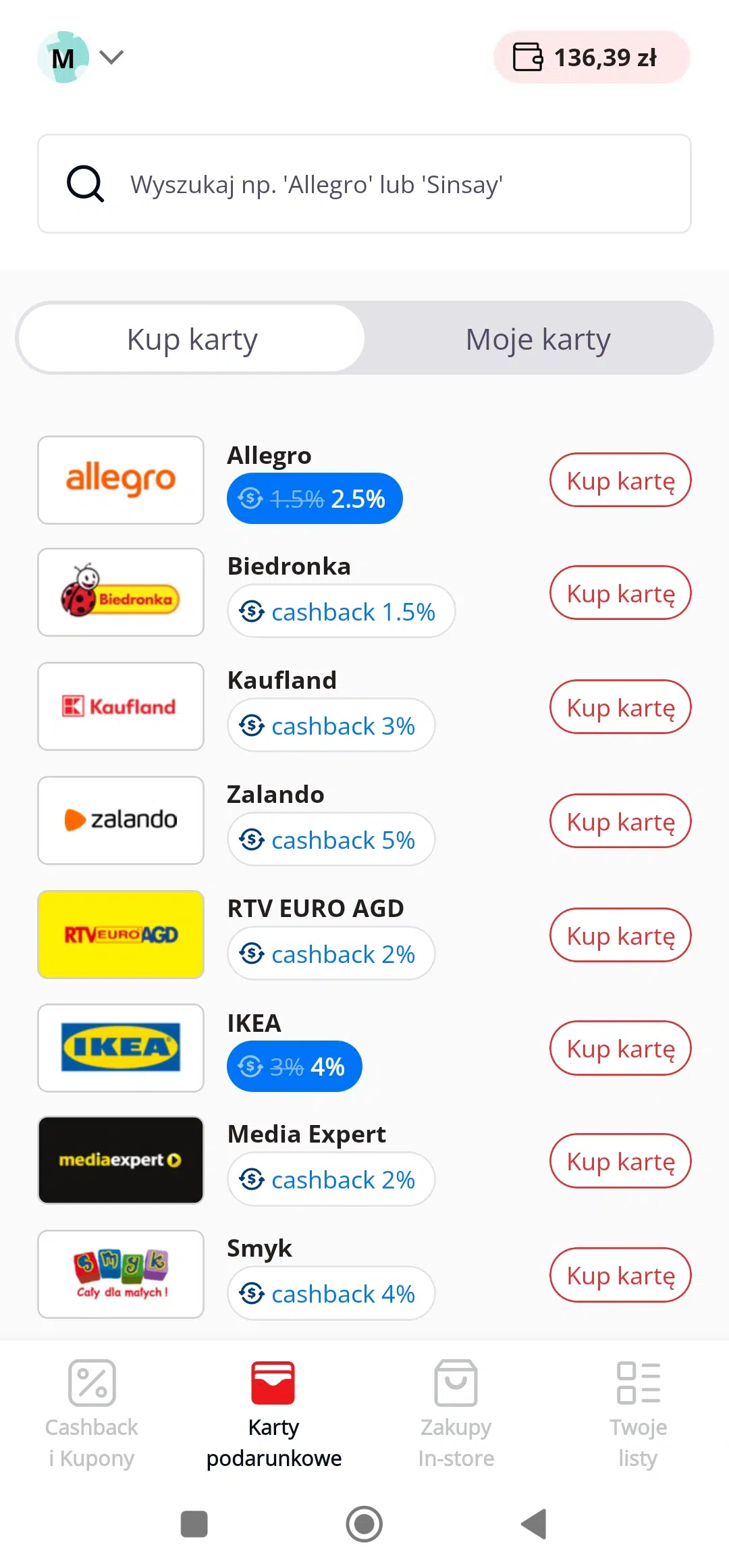The height and width of the screenshot is (1568, 729).
Task: Buy a Biedronka gift card
Action: pos(620,593)
